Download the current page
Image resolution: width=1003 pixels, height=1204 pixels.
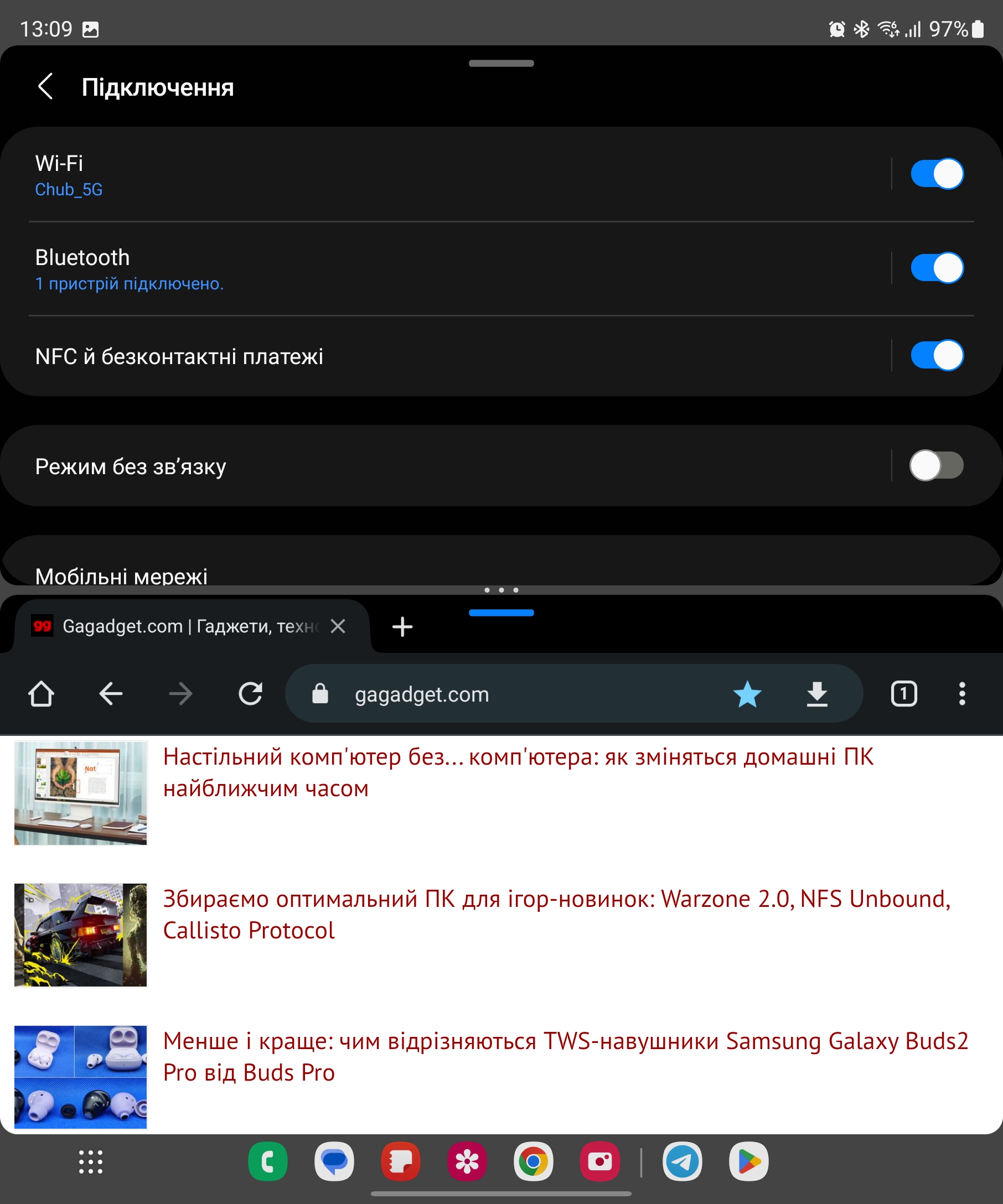pos(816,694)
